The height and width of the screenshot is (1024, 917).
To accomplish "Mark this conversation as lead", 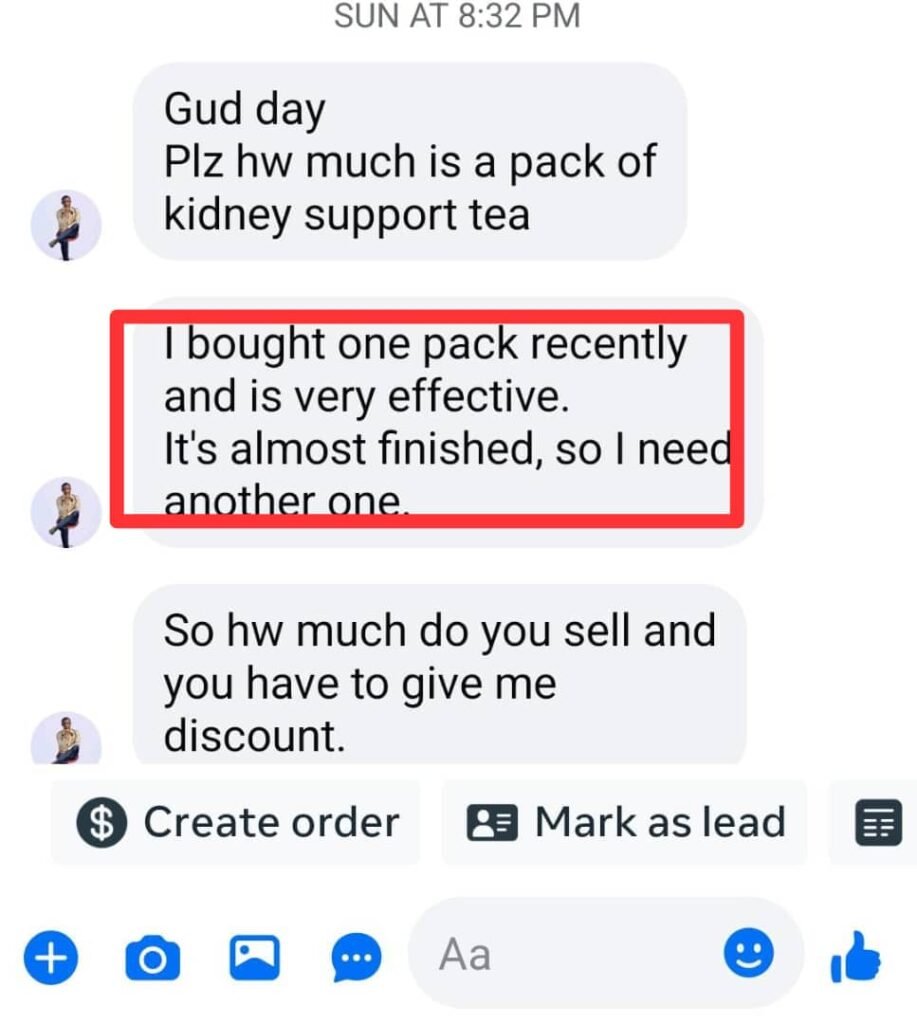I will [x=625, y=824].
